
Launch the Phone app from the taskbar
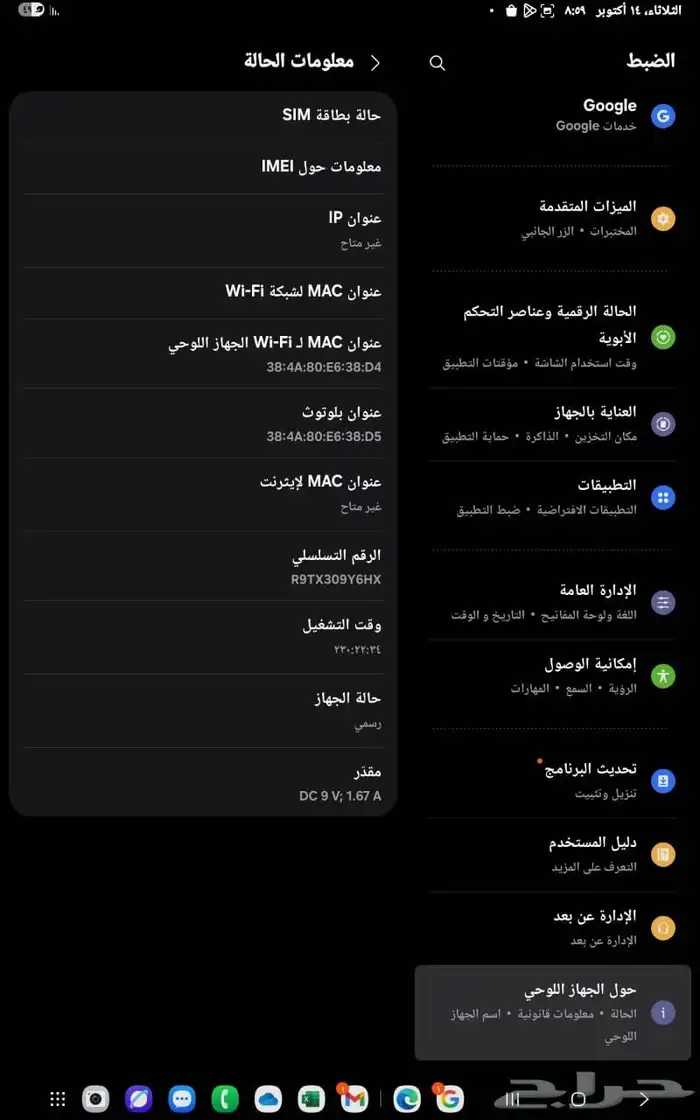tap(224, 1098)
